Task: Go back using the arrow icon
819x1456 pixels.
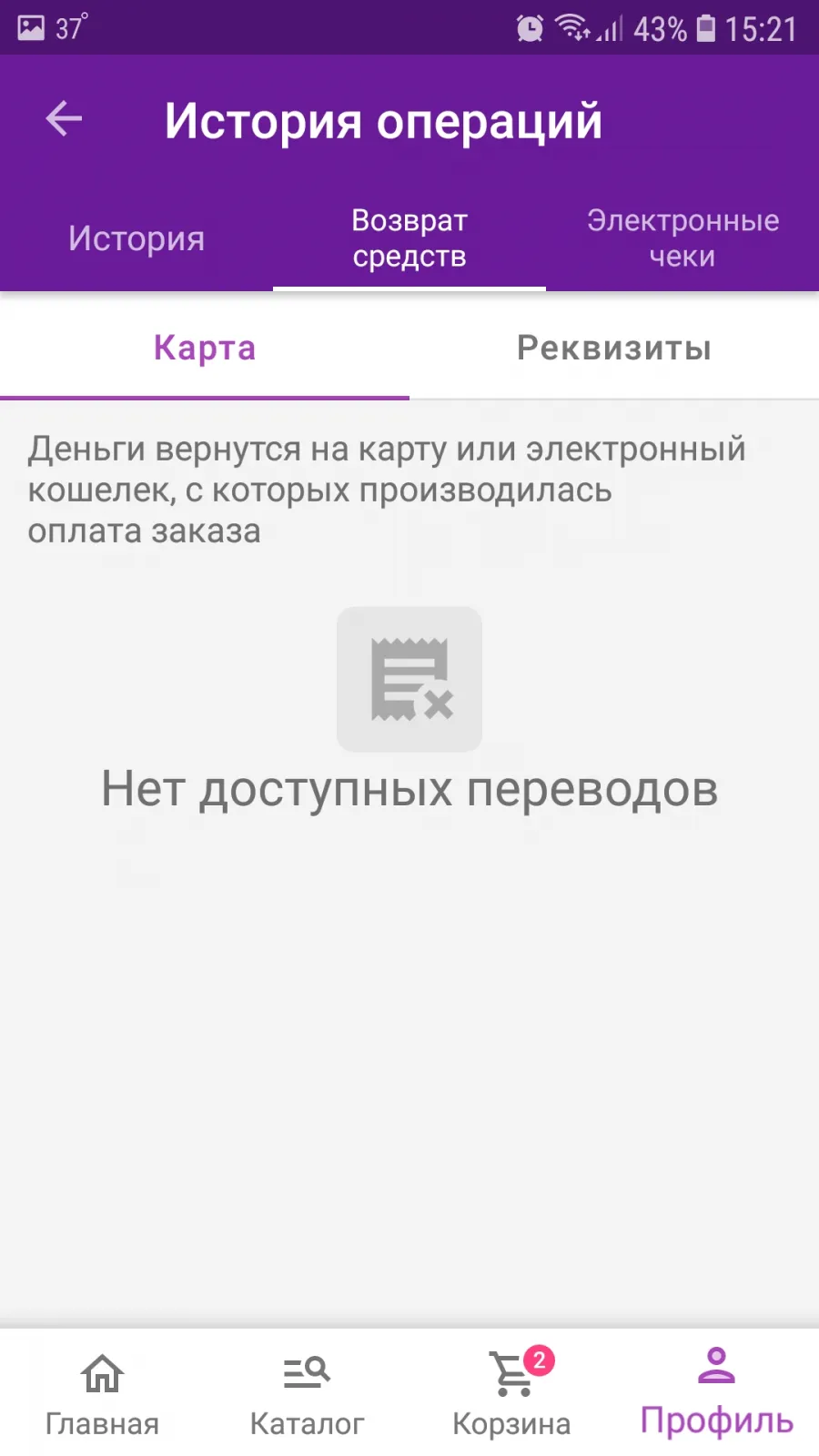Action: [64, 119]
